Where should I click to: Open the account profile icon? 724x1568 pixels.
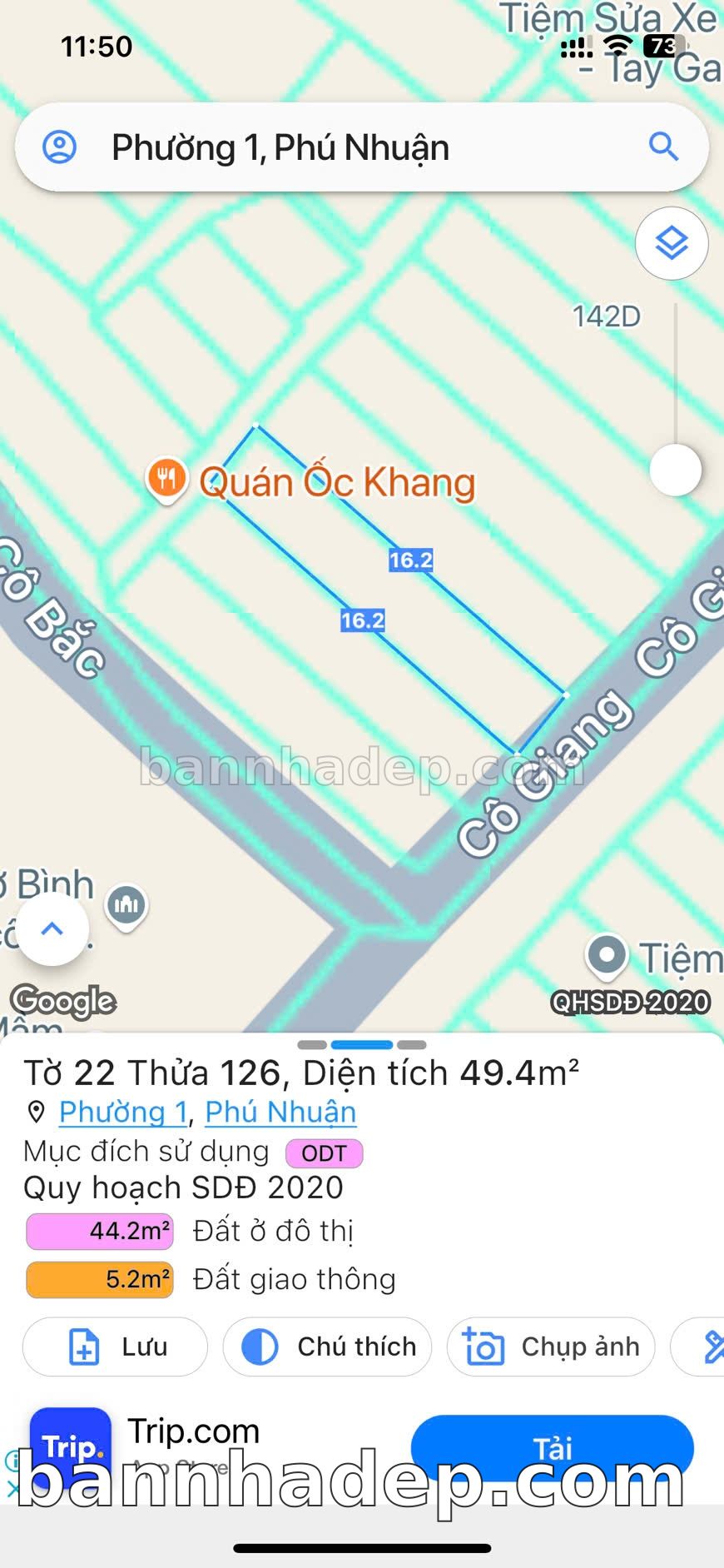(60, 147)
